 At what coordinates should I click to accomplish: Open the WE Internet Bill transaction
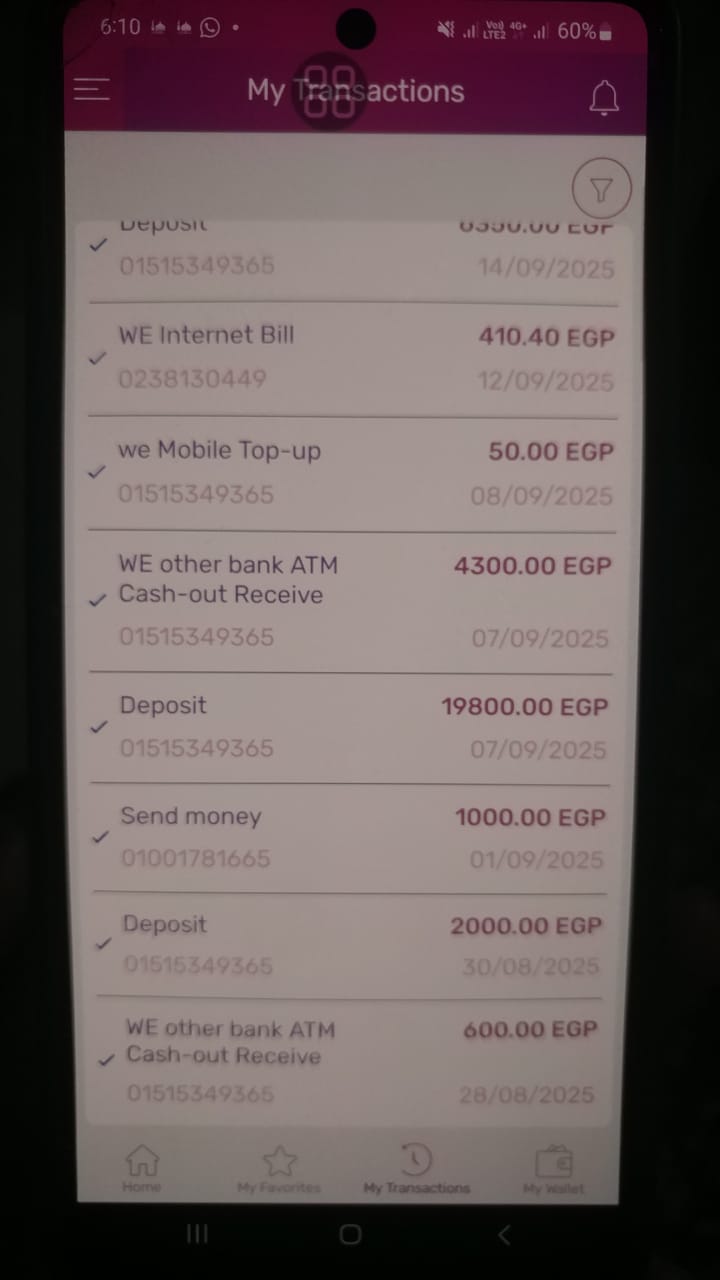[350, 358]
